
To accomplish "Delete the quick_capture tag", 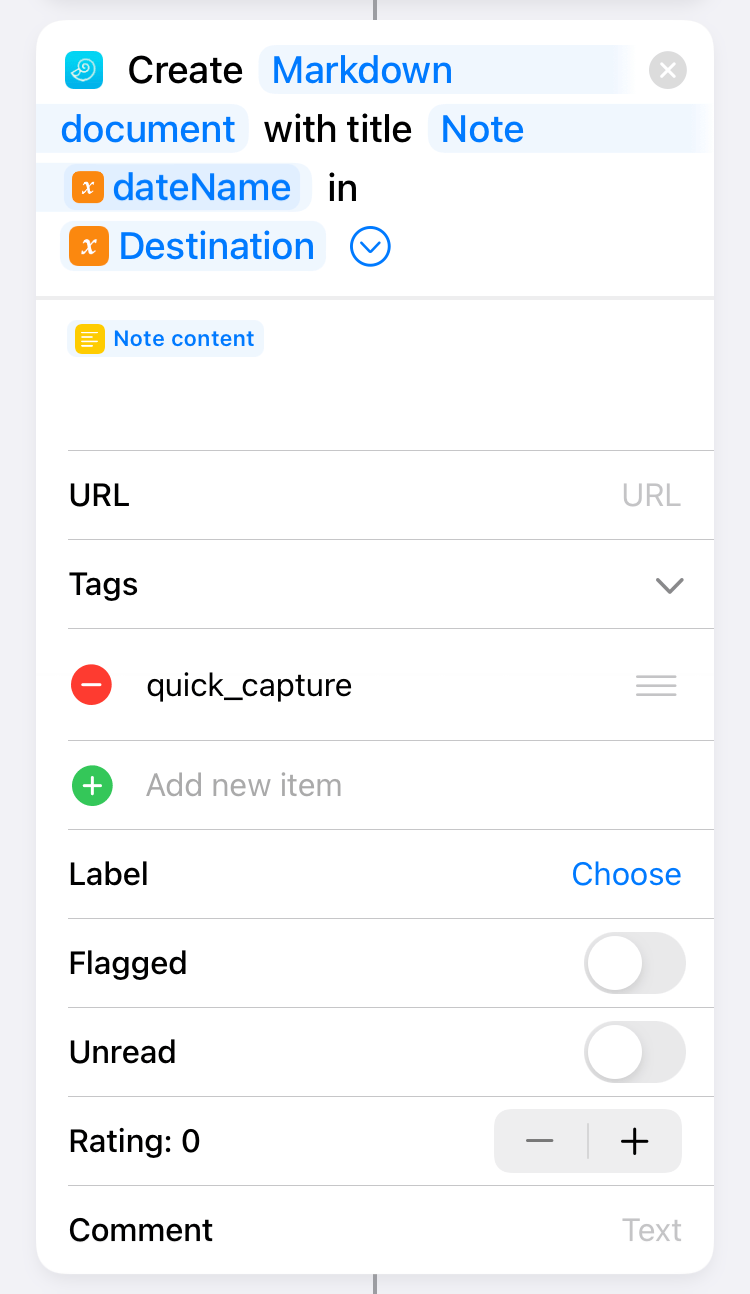I will 91,686.
